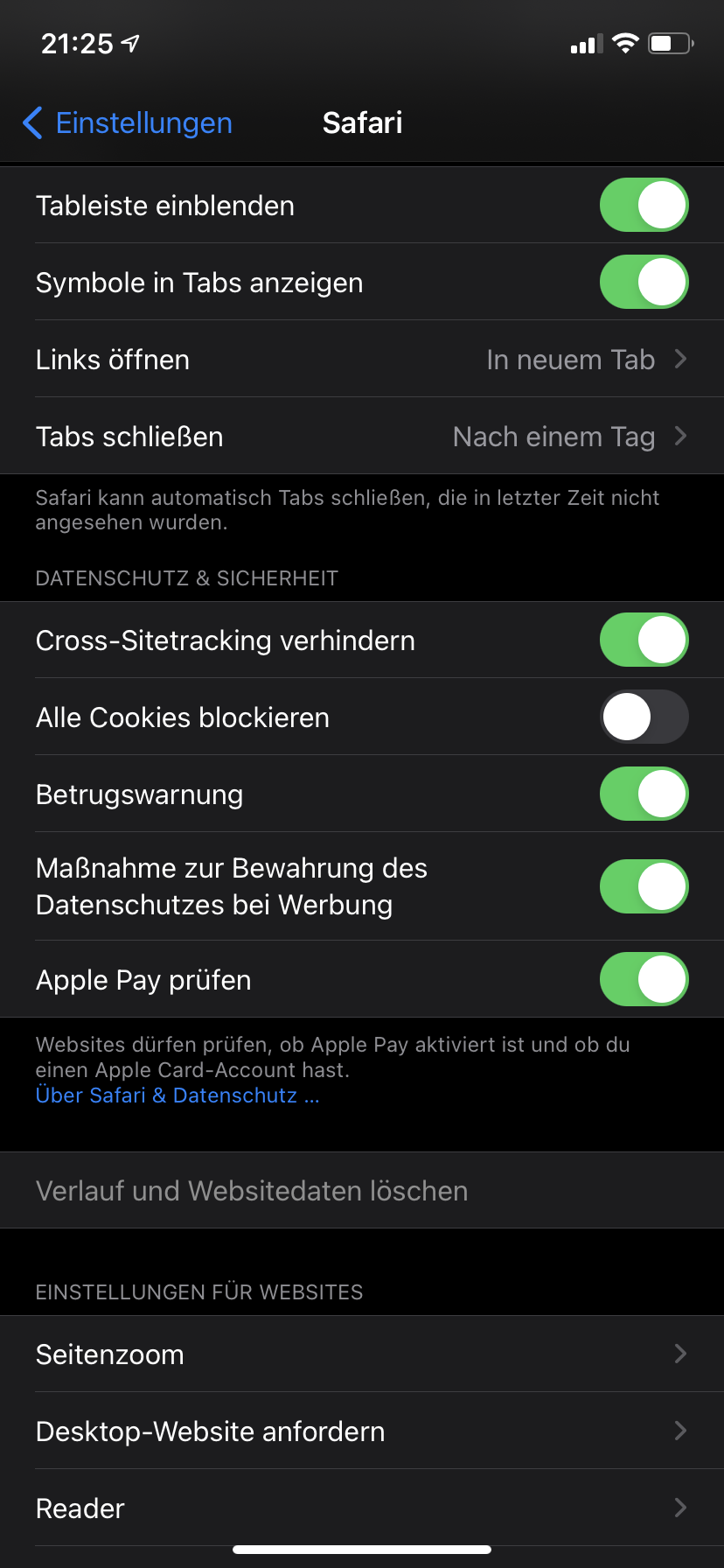Tap Verlauf und Websitedaten löschen
The height and width of the screenshot is (1568, 724).
click(362, 1191)
